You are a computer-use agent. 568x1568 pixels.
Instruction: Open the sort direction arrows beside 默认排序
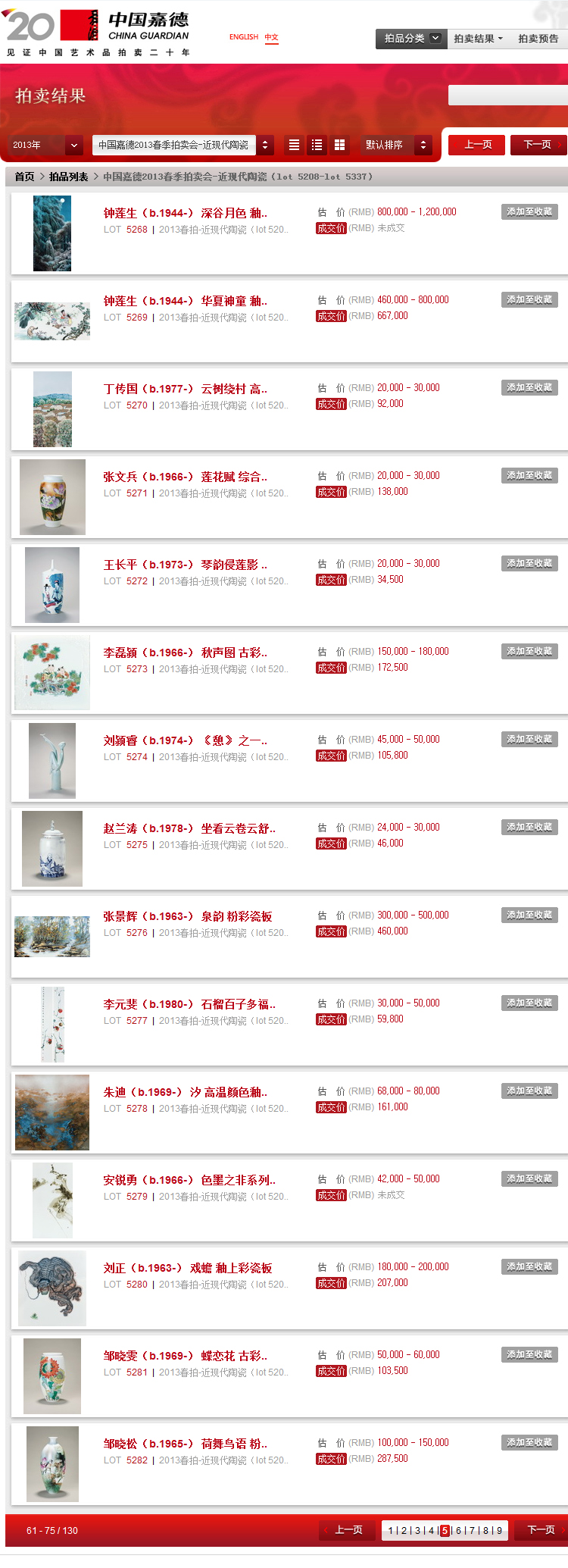pyautogui.click(x=423, y=145)
